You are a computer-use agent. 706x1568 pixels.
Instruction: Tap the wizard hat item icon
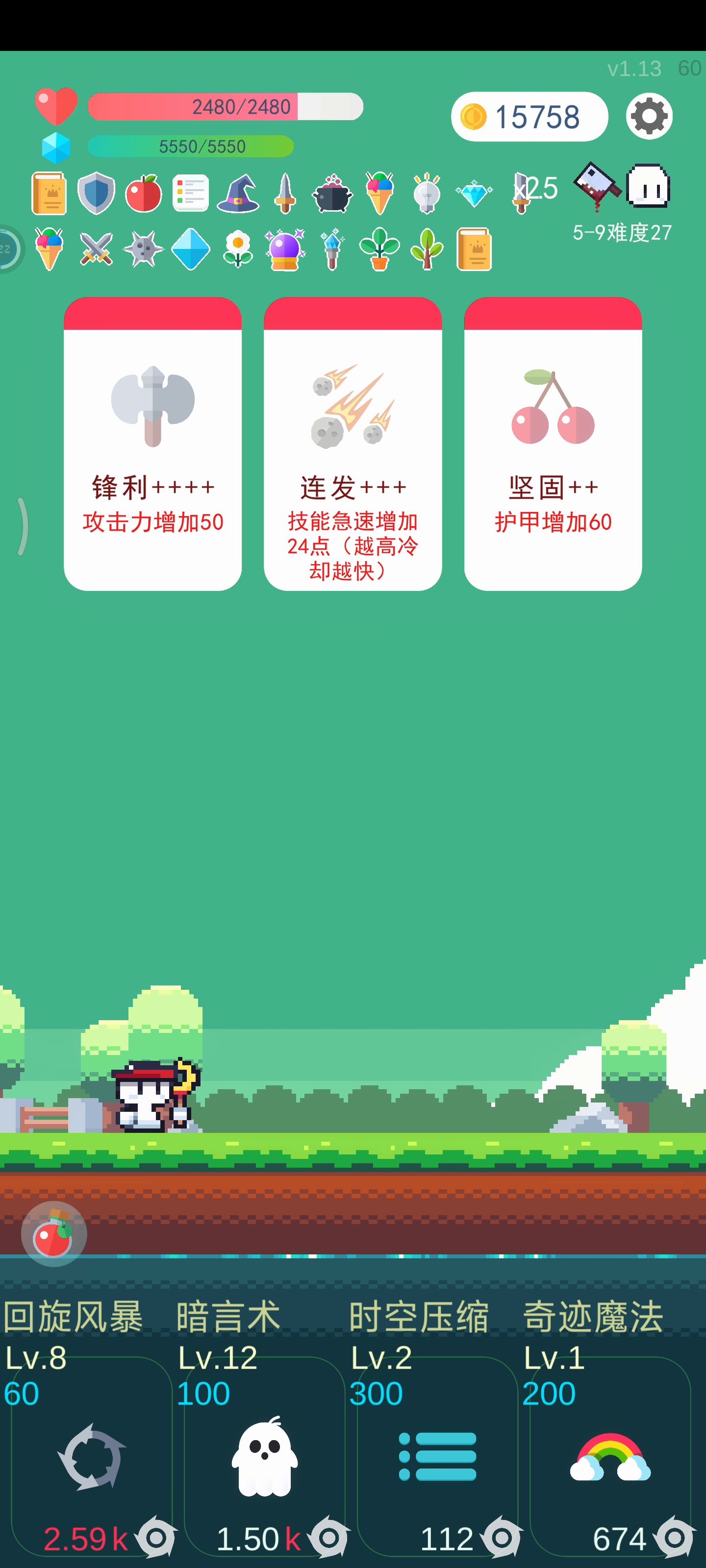(238, 194)
